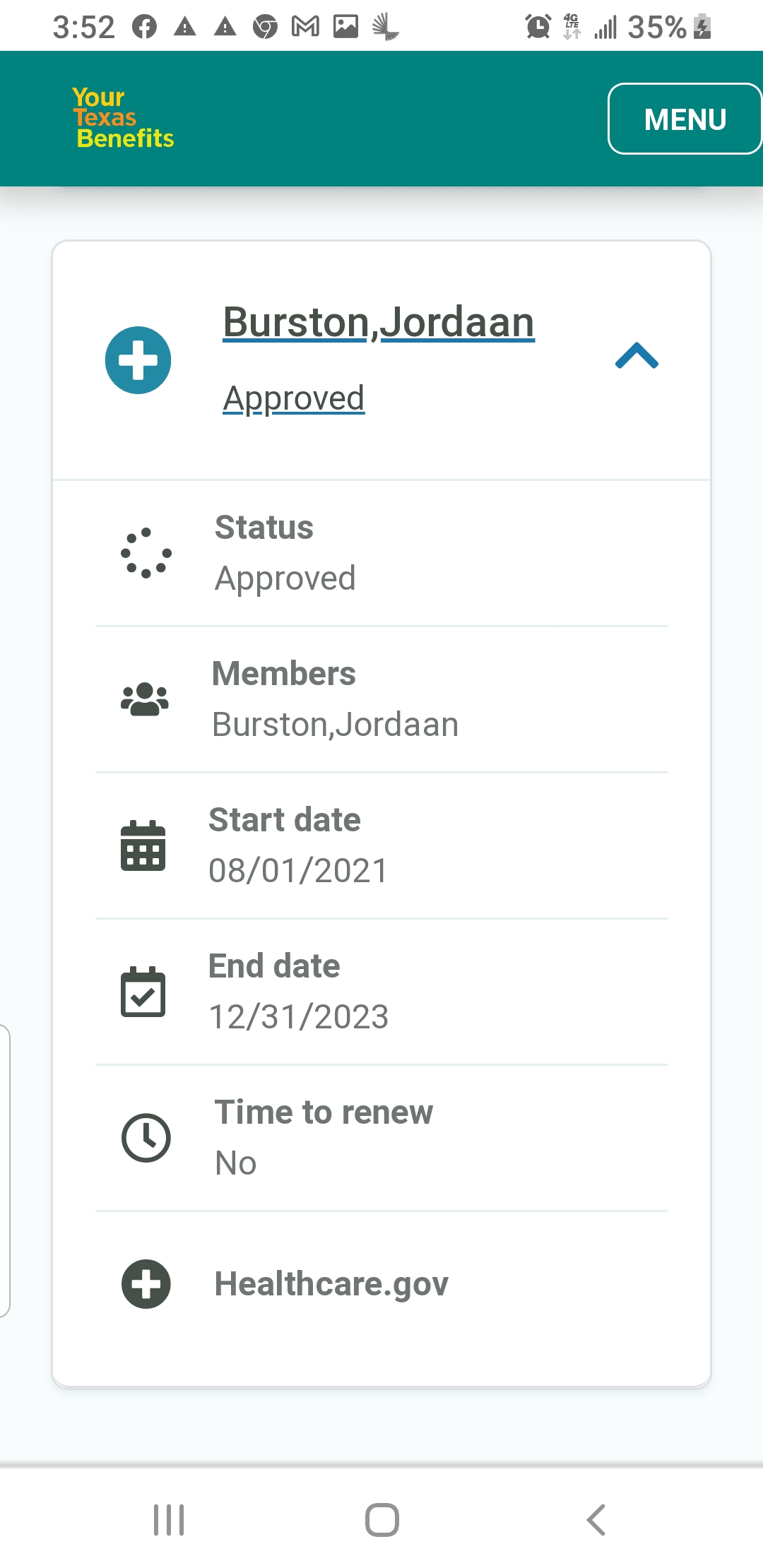763x1568 pixels.
Task: Open the MENU button
Action: coord(685,119)
